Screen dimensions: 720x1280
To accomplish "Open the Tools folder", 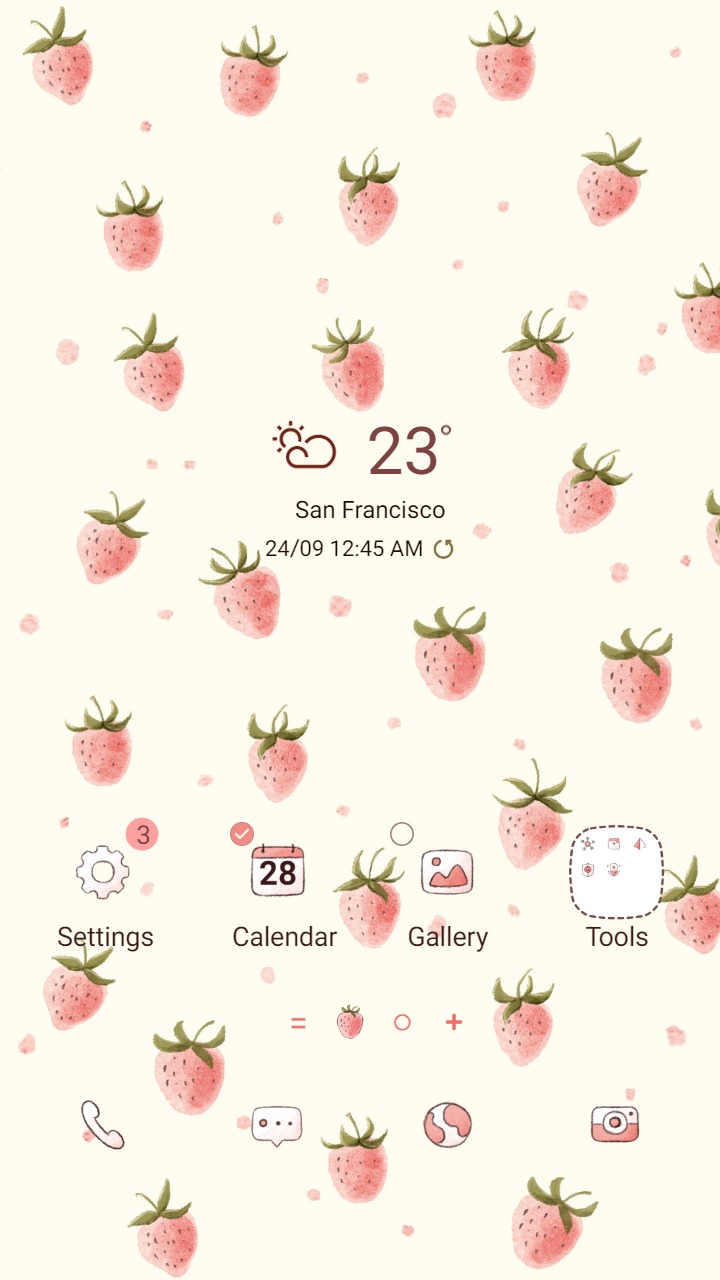I will pyautogui.click(x=616, y=872).
